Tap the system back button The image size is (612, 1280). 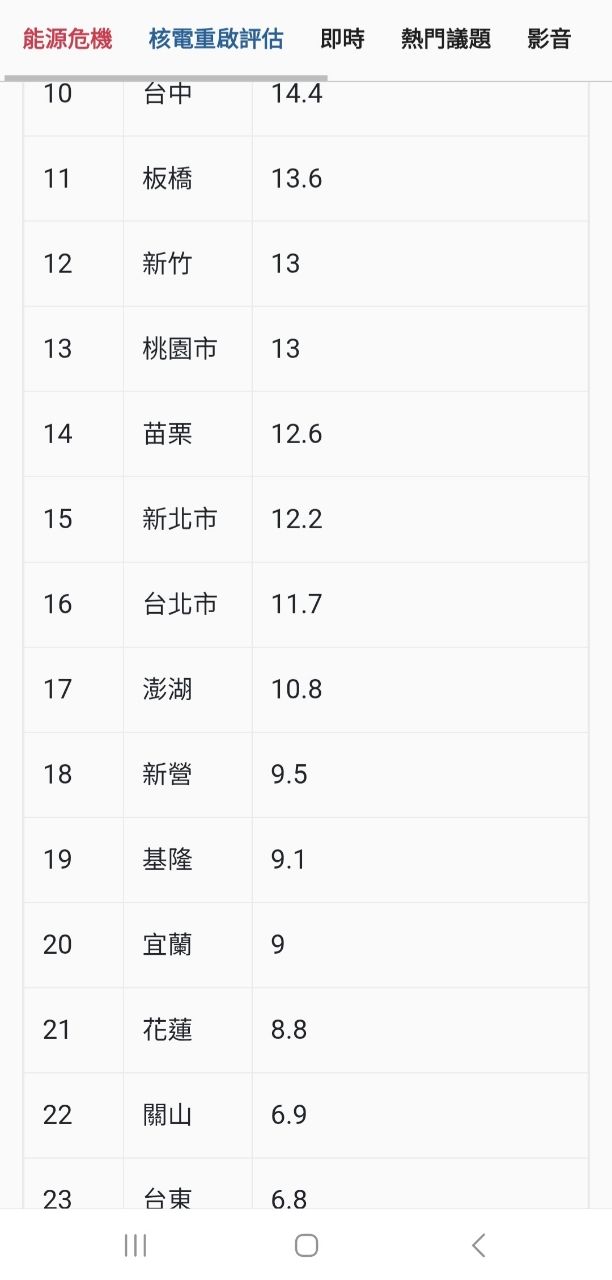click(478, 1245)
